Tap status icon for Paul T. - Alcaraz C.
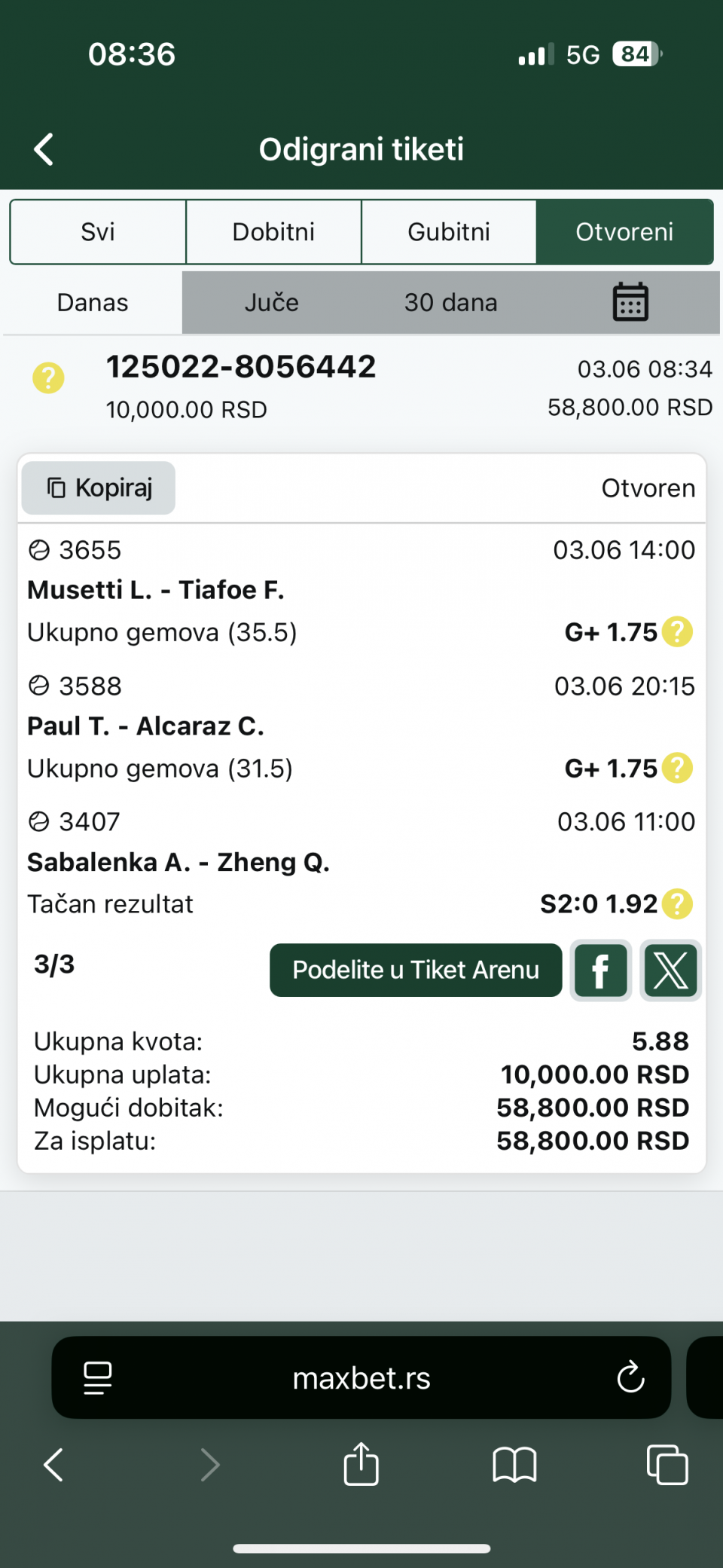 pos(677,769)
